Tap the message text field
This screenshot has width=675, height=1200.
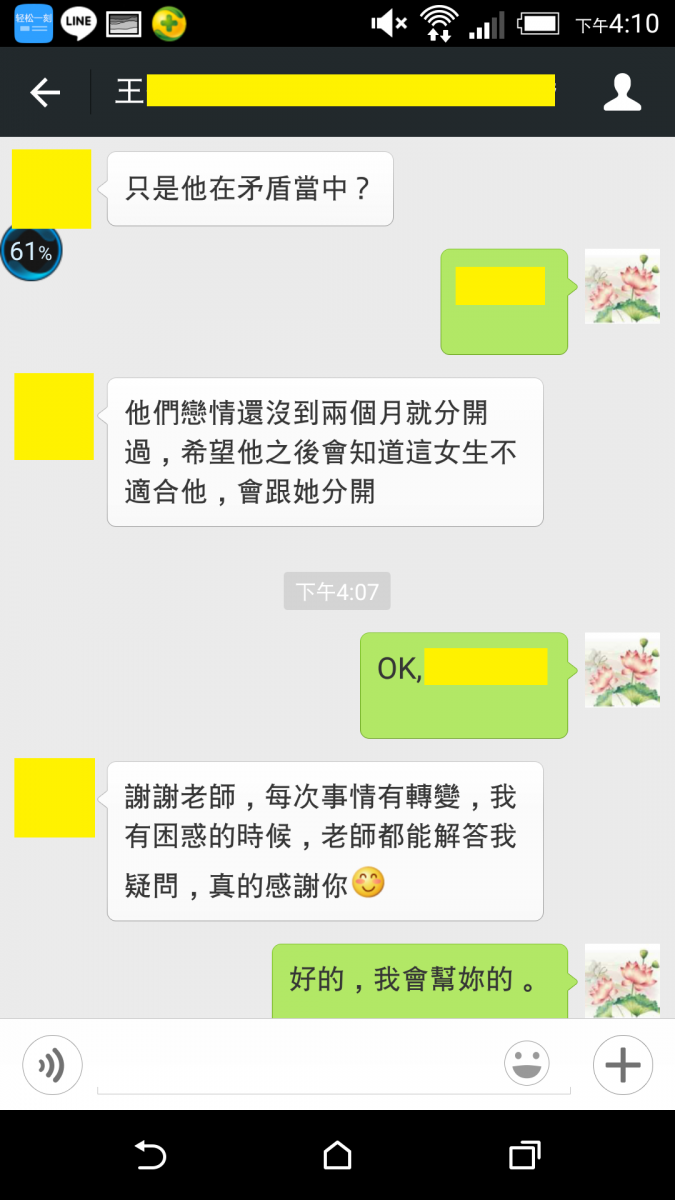click(x=300, y=1066)
